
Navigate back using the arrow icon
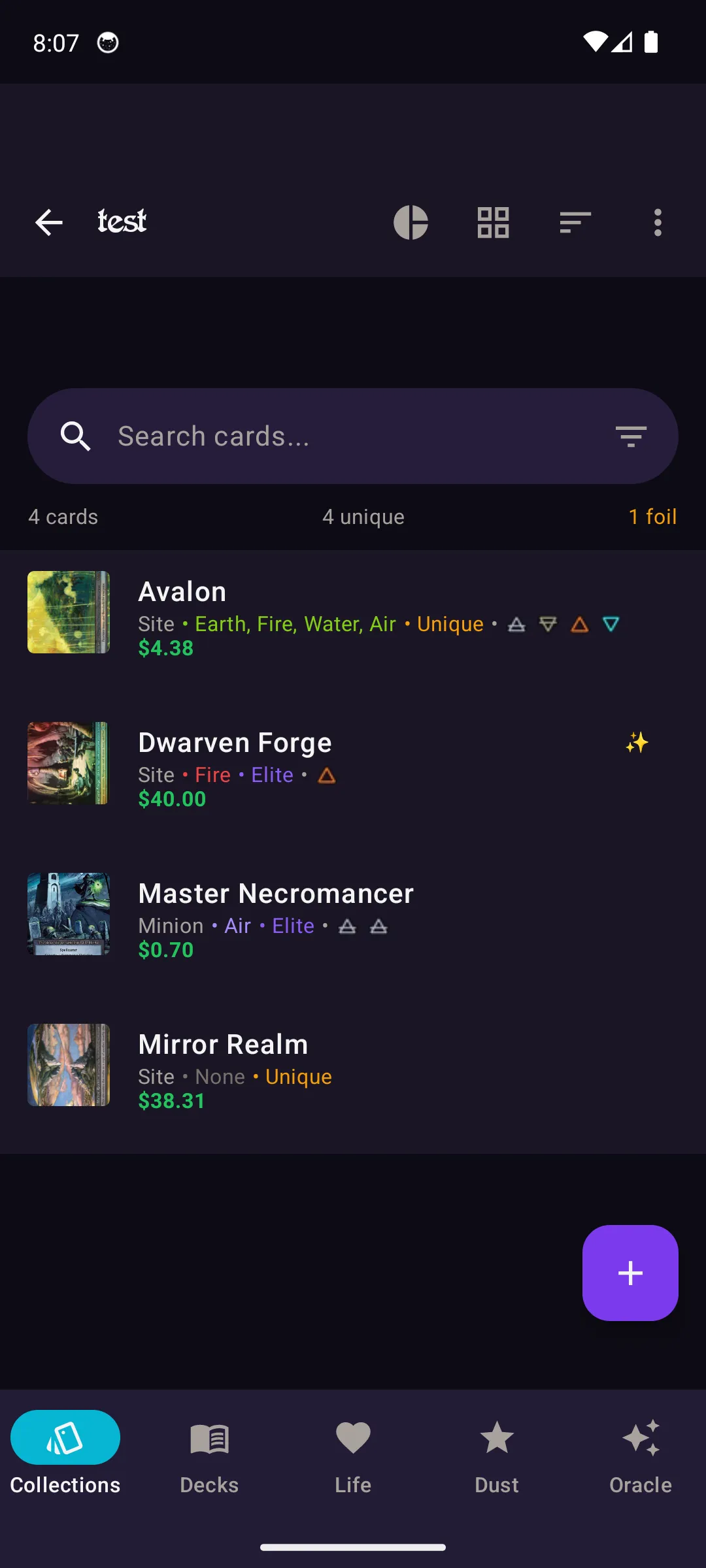(49, 223)
